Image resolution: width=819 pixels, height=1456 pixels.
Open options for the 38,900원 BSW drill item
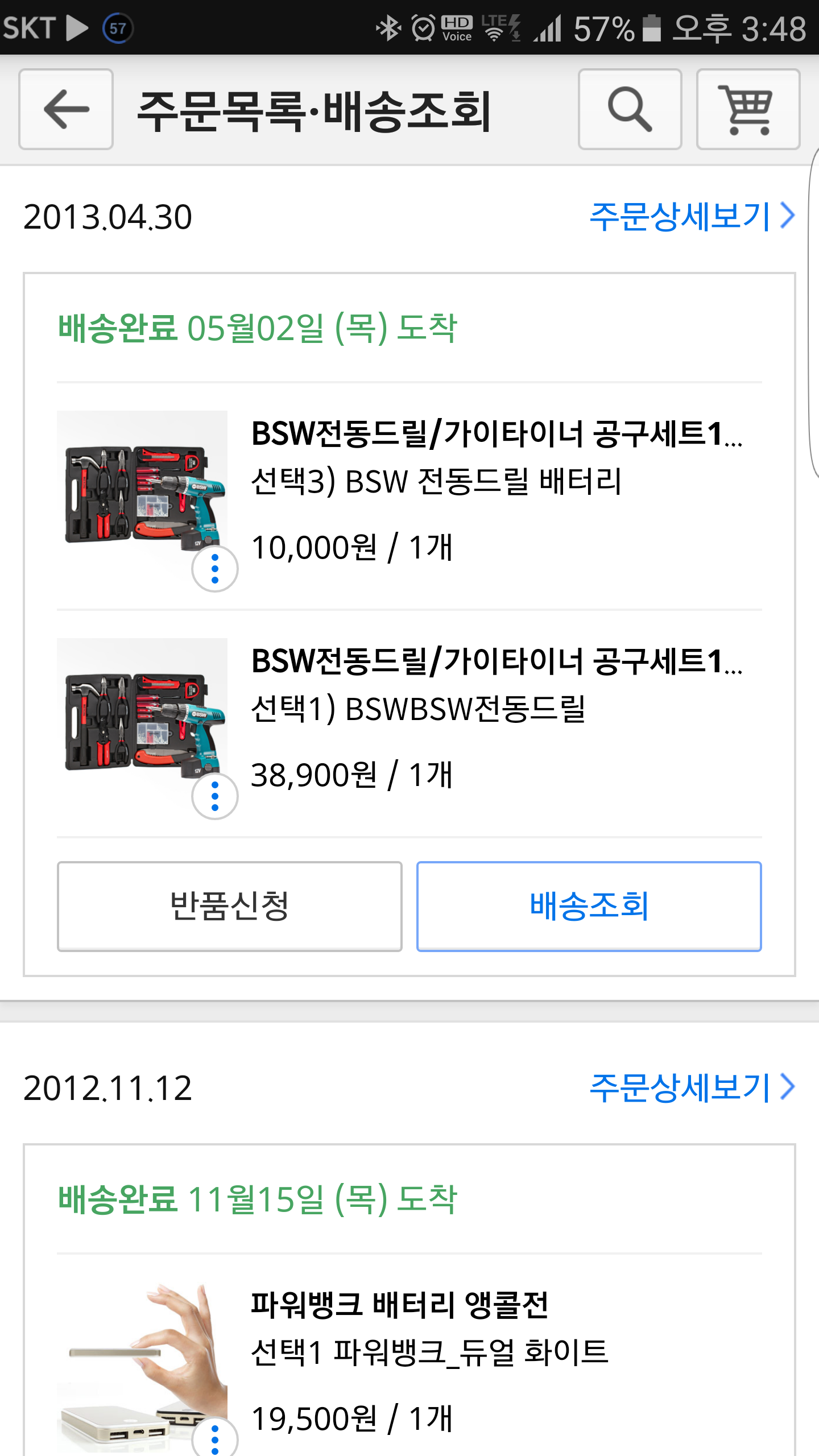[x=215, y=796]
